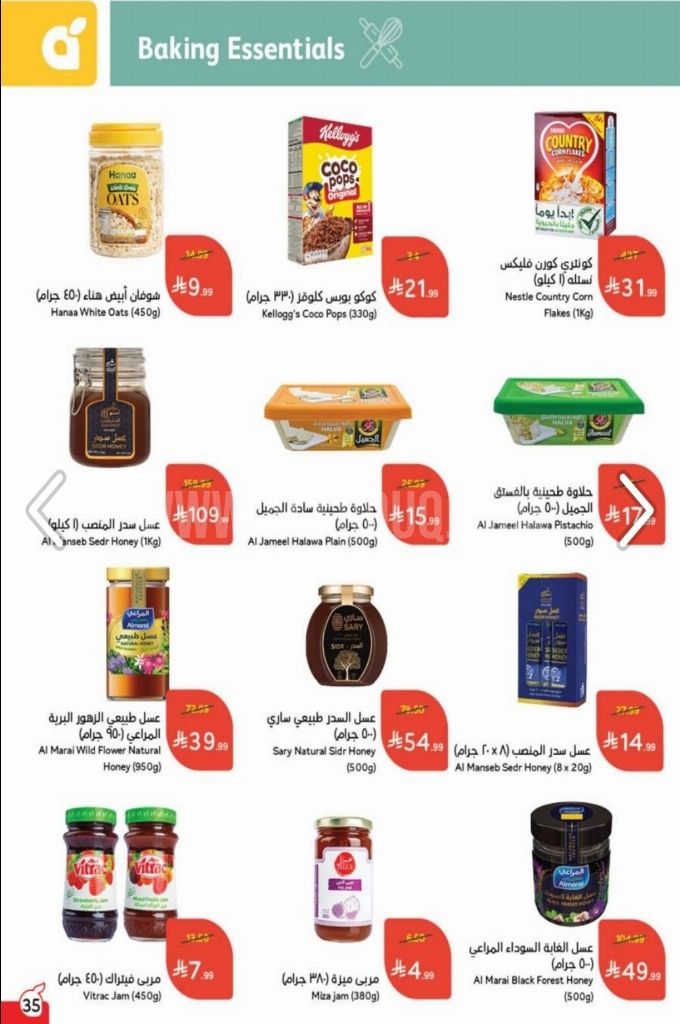680x1024 pixels.
Task: Go back to the previous flyer page
Action: (x=46, y=510)
